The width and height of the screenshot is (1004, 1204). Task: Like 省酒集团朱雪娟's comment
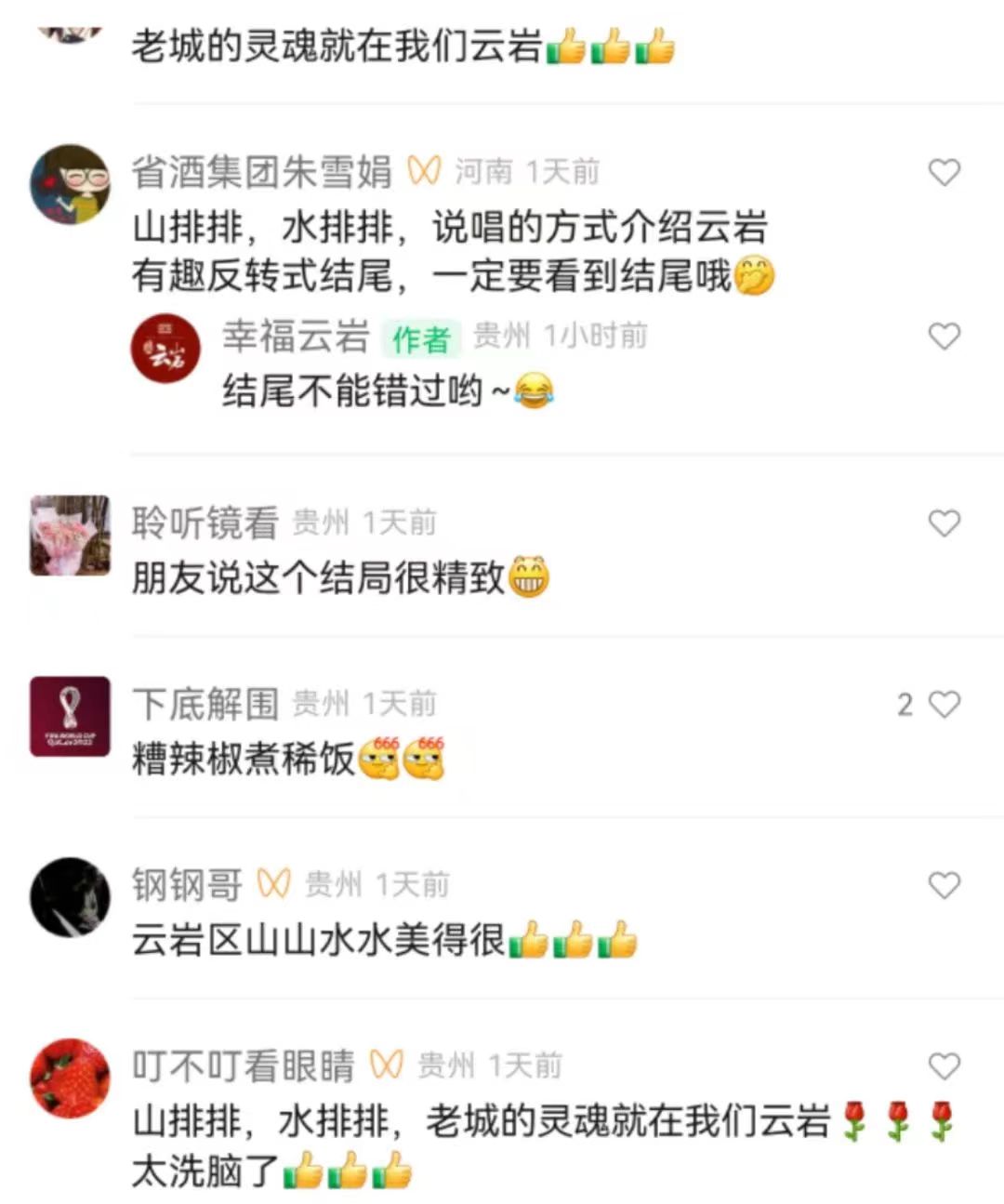click(944, 172)
